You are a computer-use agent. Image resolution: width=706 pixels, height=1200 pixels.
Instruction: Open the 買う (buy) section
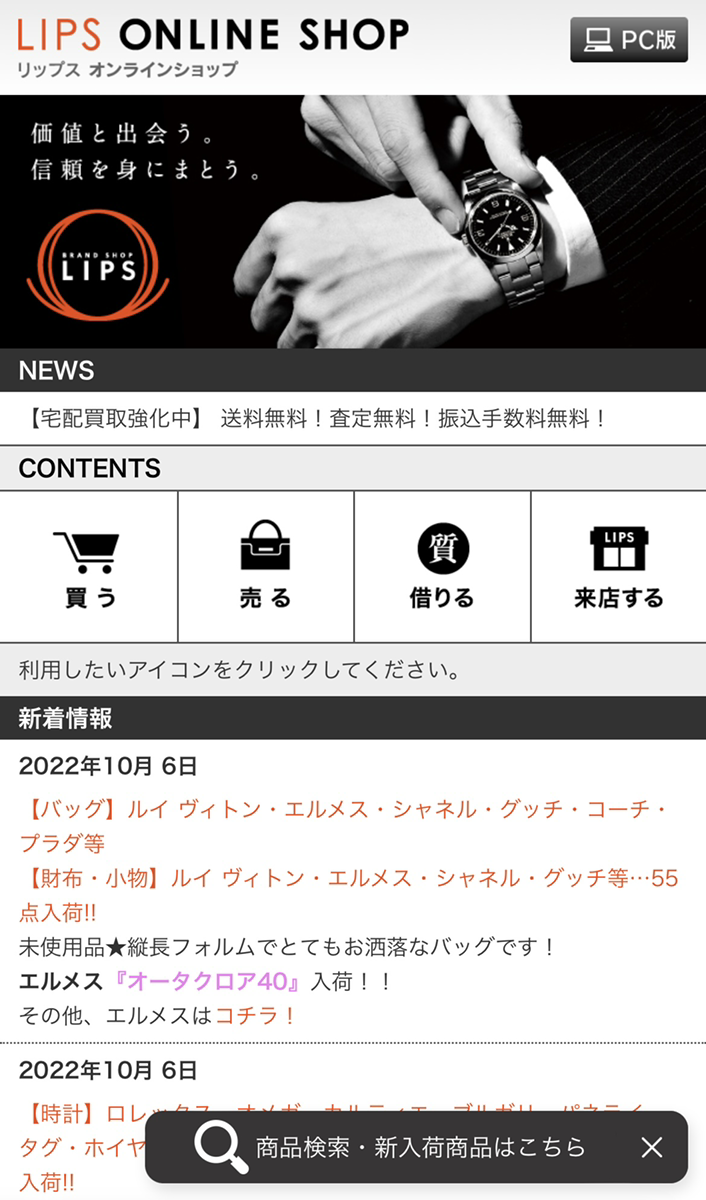tap(89, 567)
